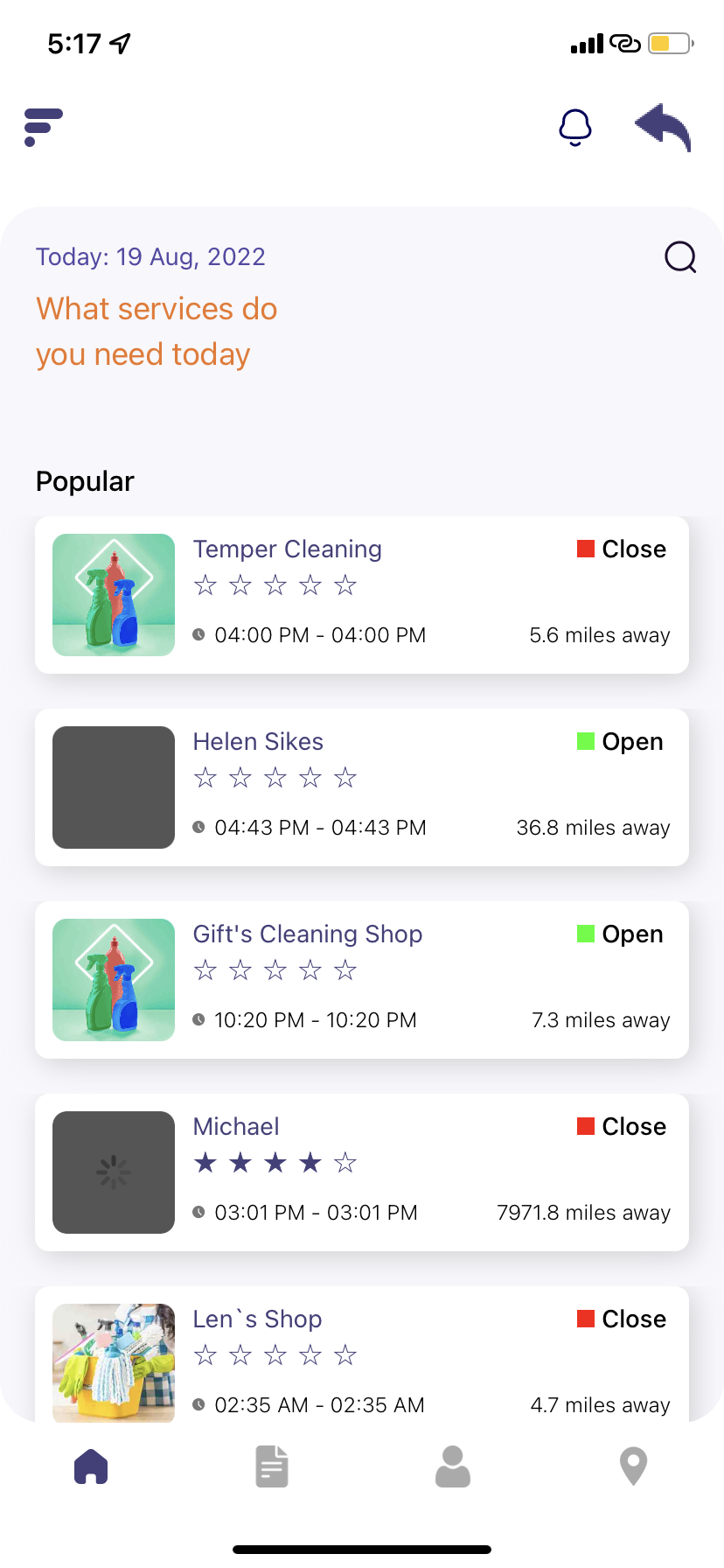Open search with the magnifier icon
Viewport: 724px width, 1568px height.
pyautogui.click(x=679, y=257)
